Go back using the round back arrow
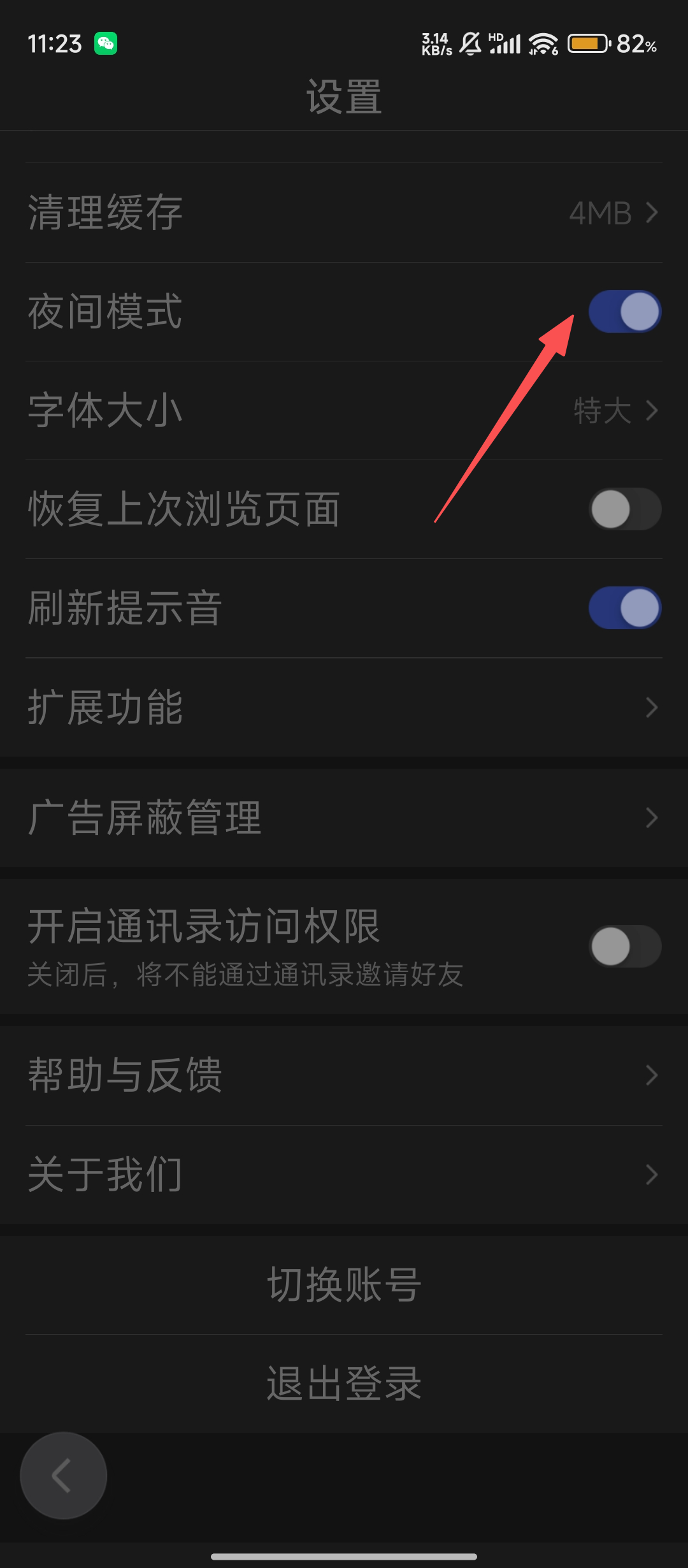The image size is (688, 1568). [64, 1476]
